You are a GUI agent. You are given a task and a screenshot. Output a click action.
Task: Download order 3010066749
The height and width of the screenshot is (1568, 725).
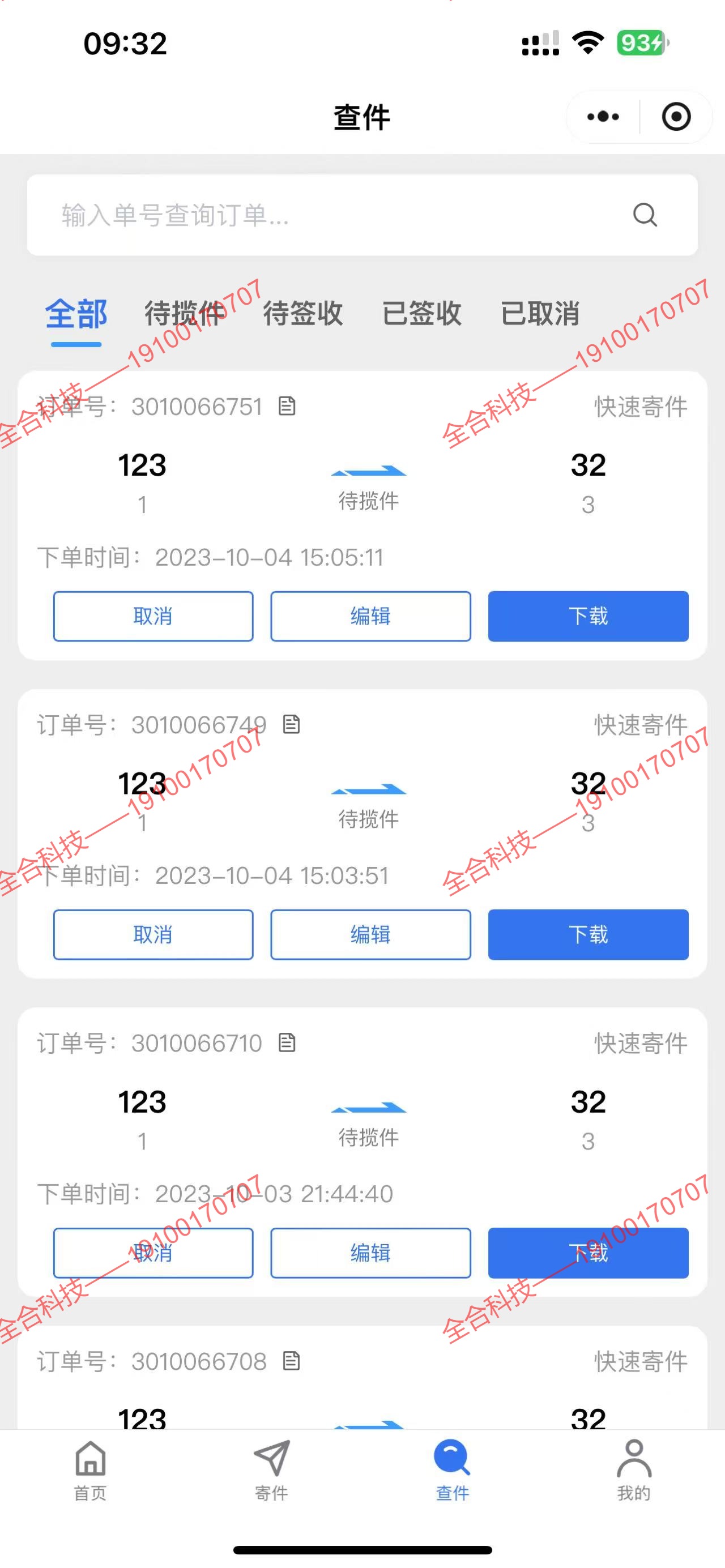(588, 934)
